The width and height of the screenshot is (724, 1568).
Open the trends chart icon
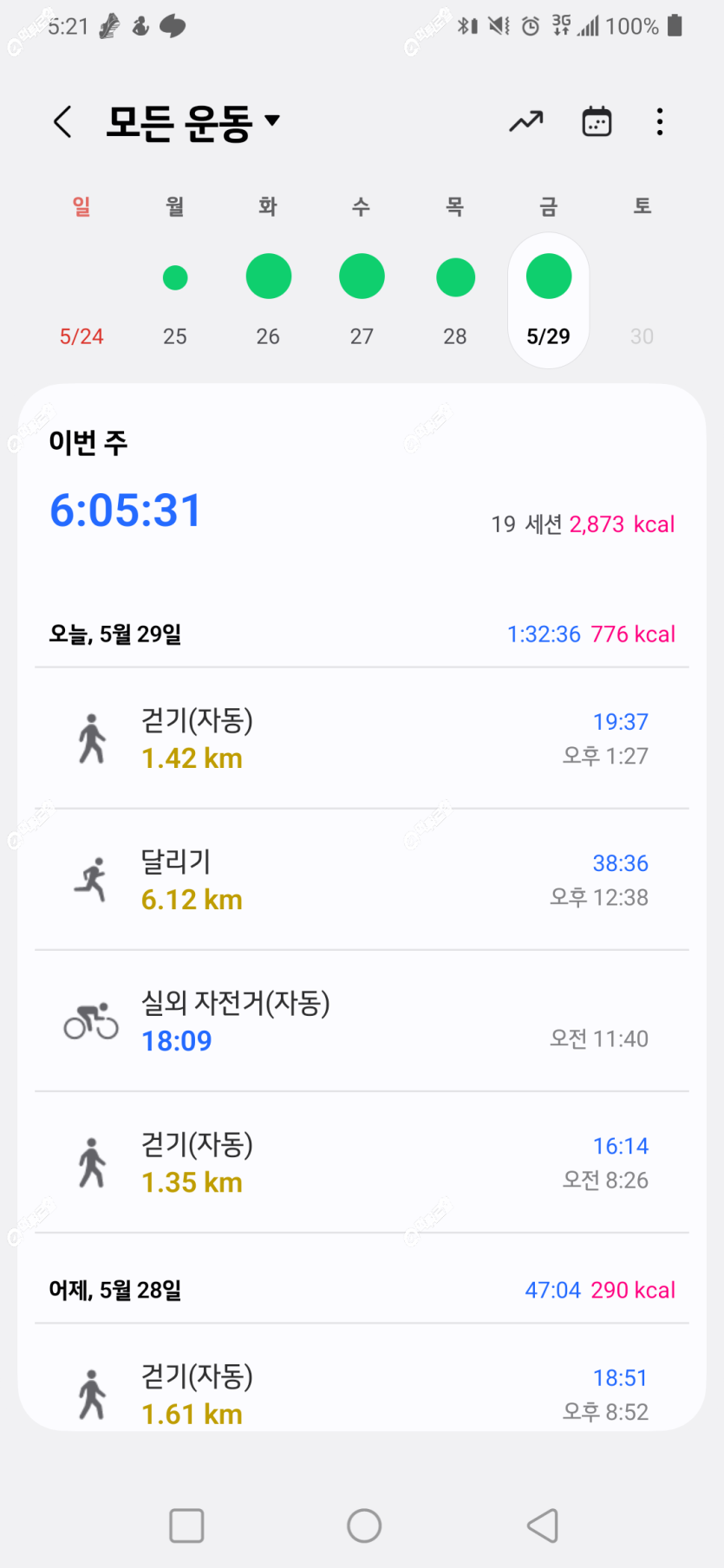pos(526,122)
